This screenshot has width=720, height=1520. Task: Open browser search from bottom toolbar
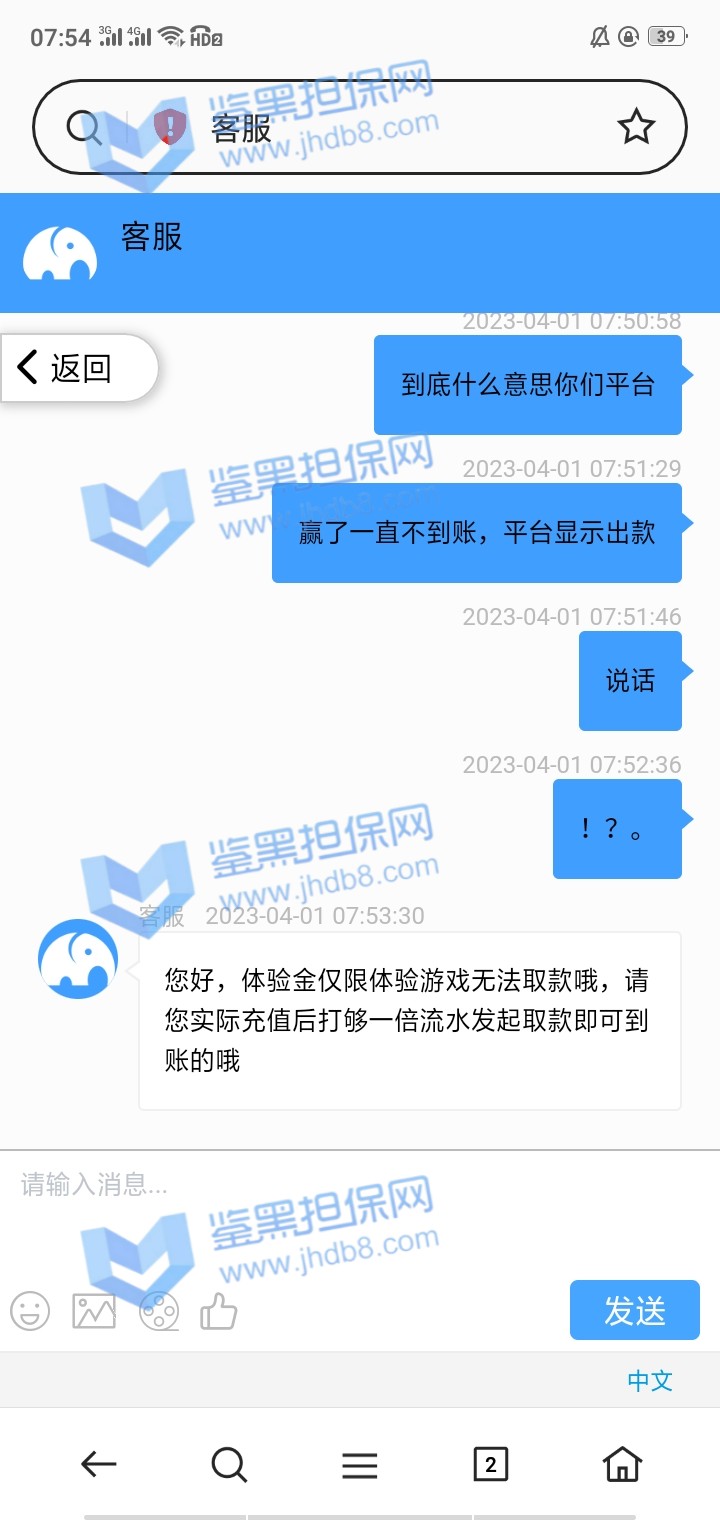tap(229, 1465)
